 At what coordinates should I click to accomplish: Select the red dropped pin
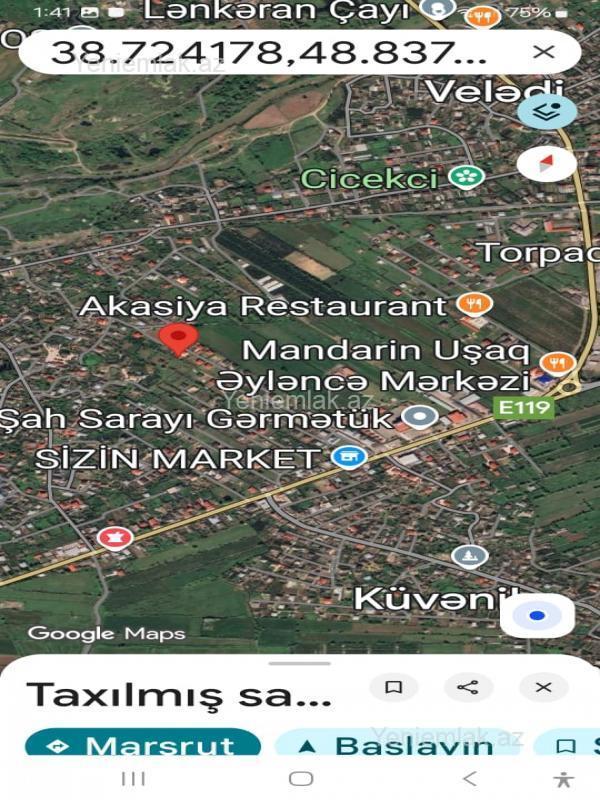pos(179,339)
